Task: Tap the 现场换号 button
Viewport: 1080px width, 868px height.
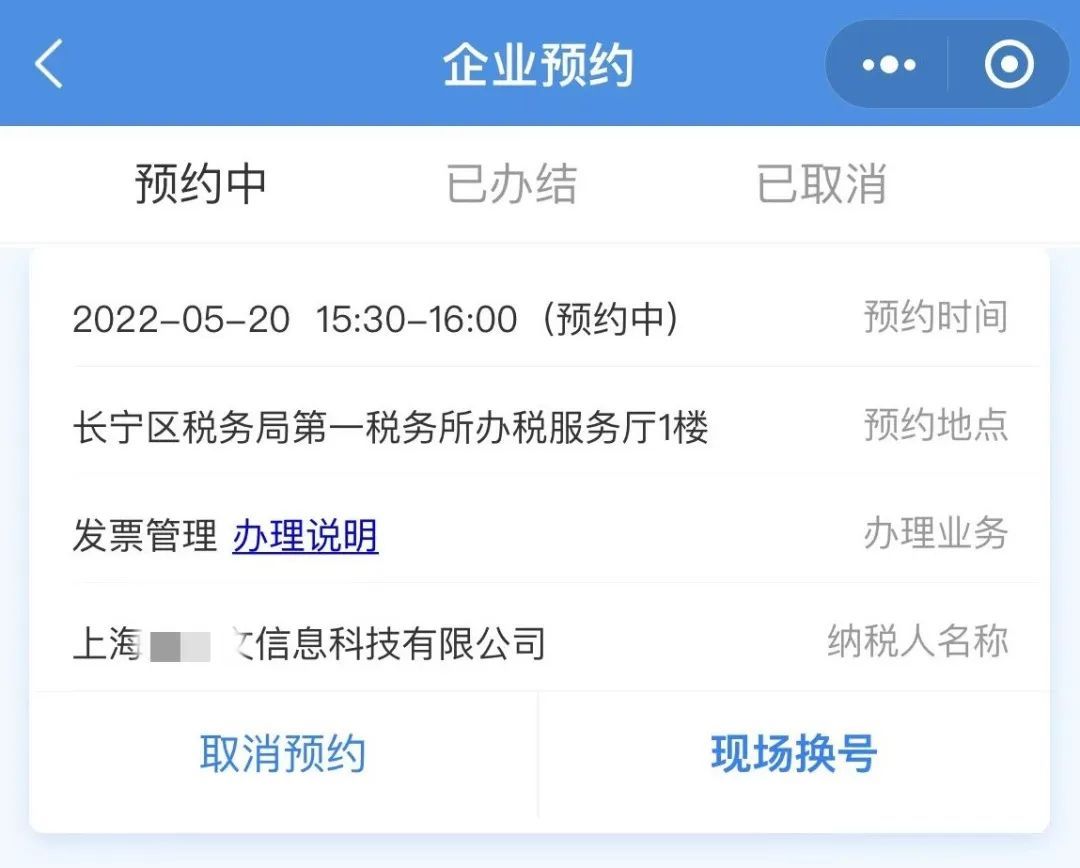Action: tap(794, 754)
